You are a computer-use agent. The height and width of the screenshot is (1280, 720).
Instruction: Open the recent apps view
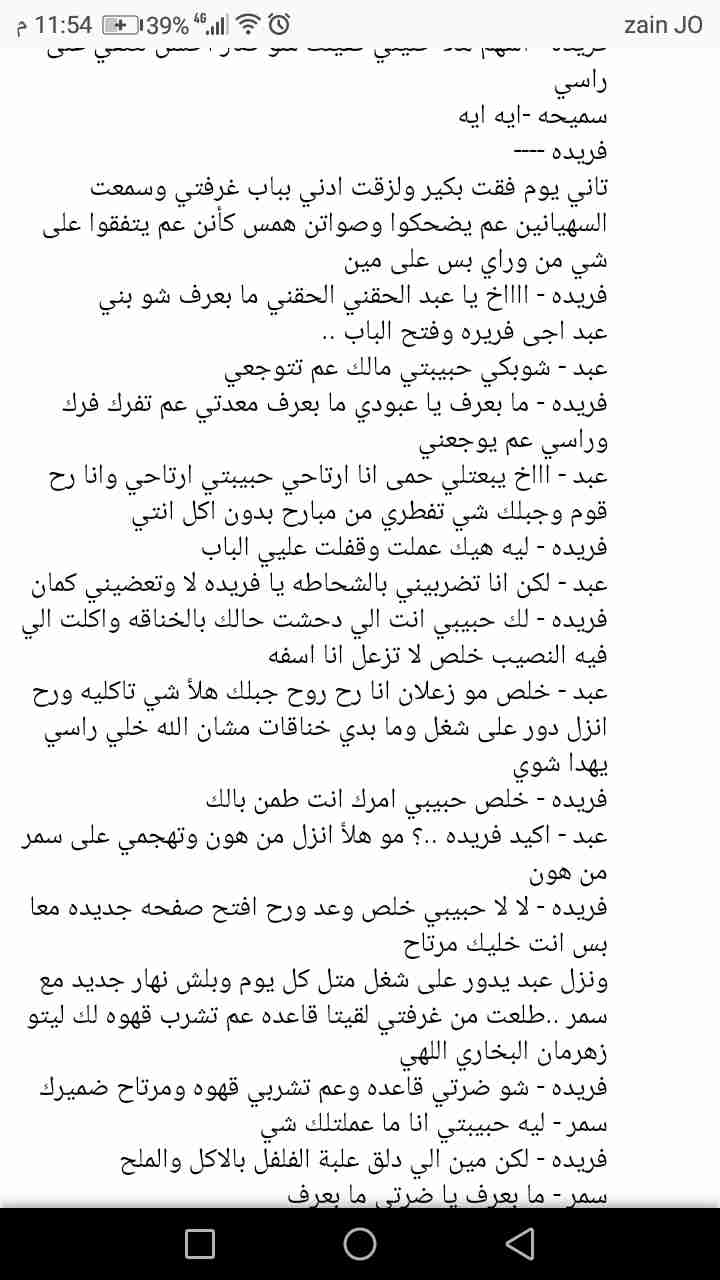tap(200, 1243)
